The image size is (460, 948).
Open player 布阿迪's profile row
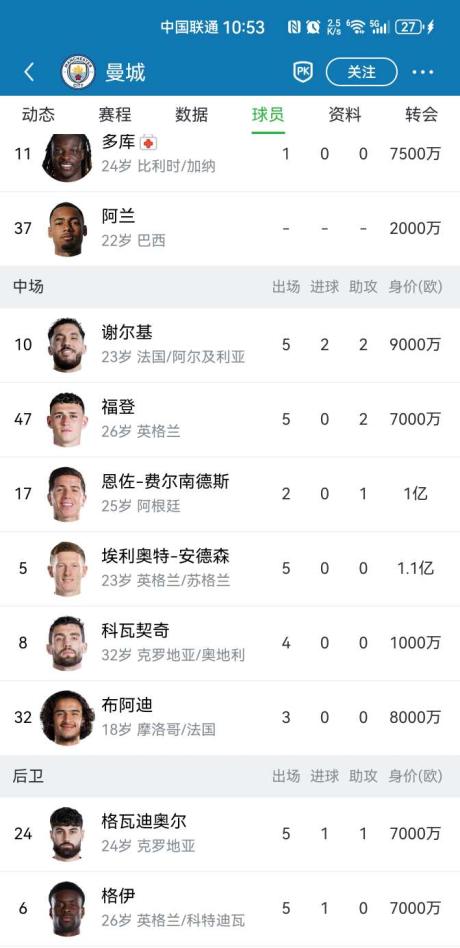point(230,718)
